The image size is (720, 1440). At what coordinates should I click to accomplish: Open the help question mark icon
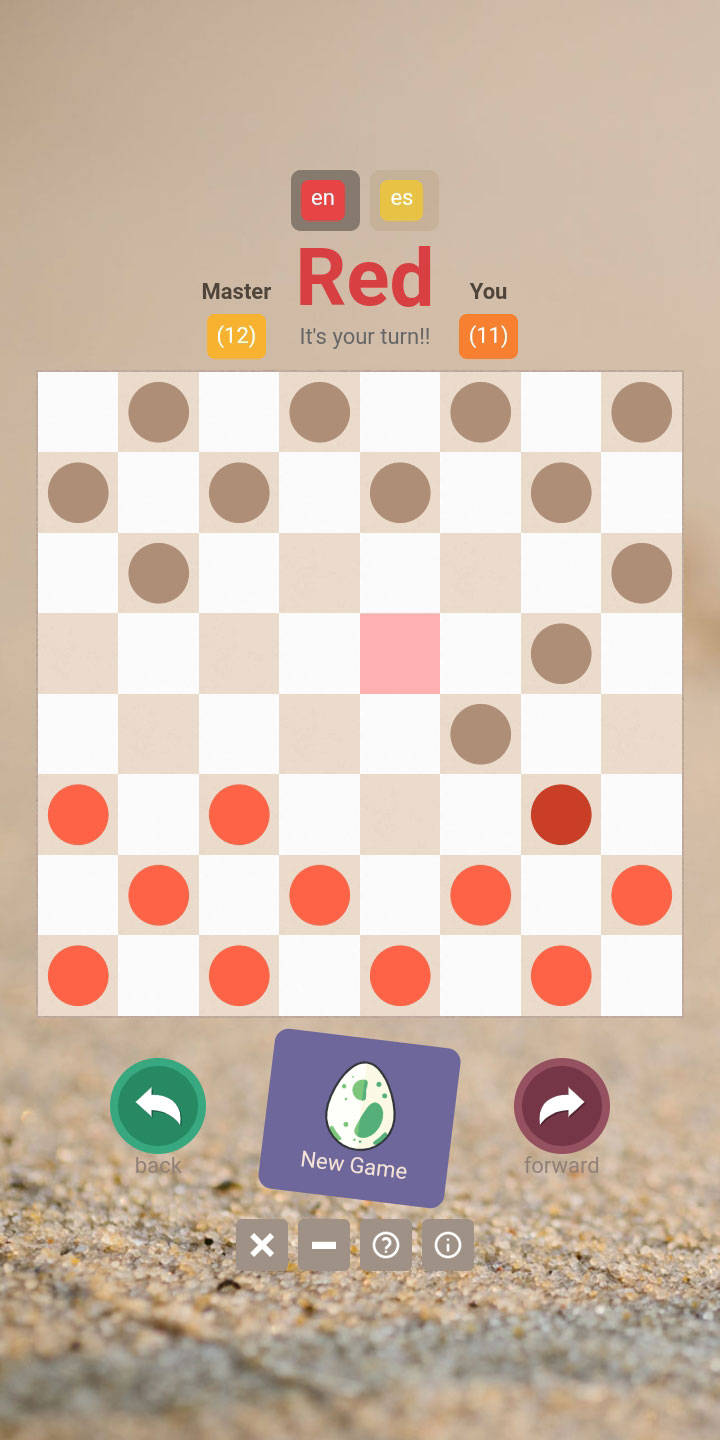(x=386, y=1245)
